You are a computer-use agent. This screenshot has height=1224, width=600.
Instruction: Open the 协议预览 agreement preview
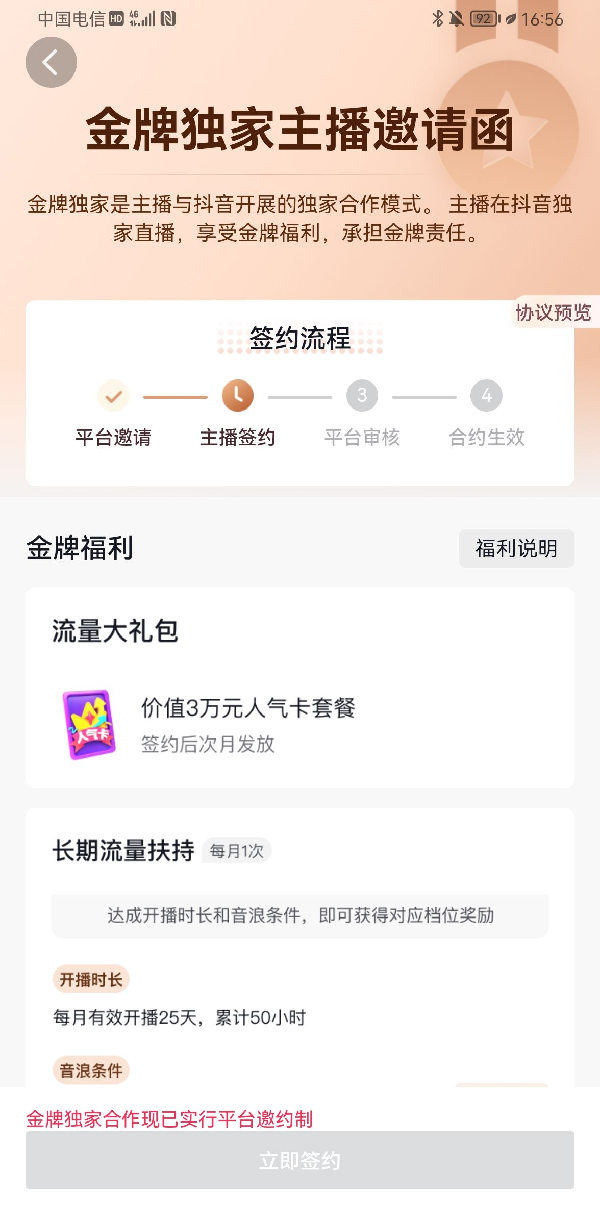[x=553, y=312]
